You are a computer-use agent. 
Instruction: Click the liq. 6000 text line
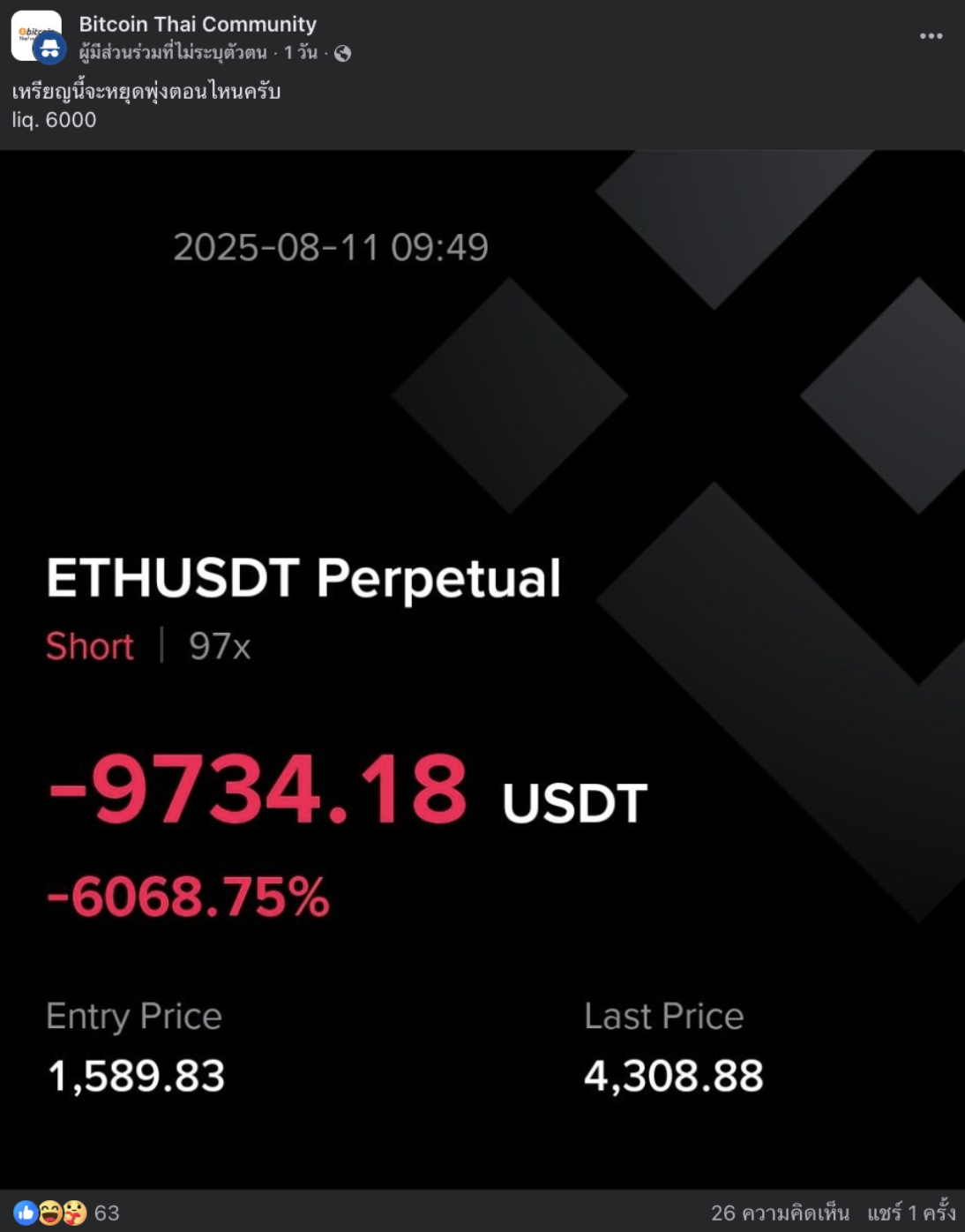[x=53, y=121]
